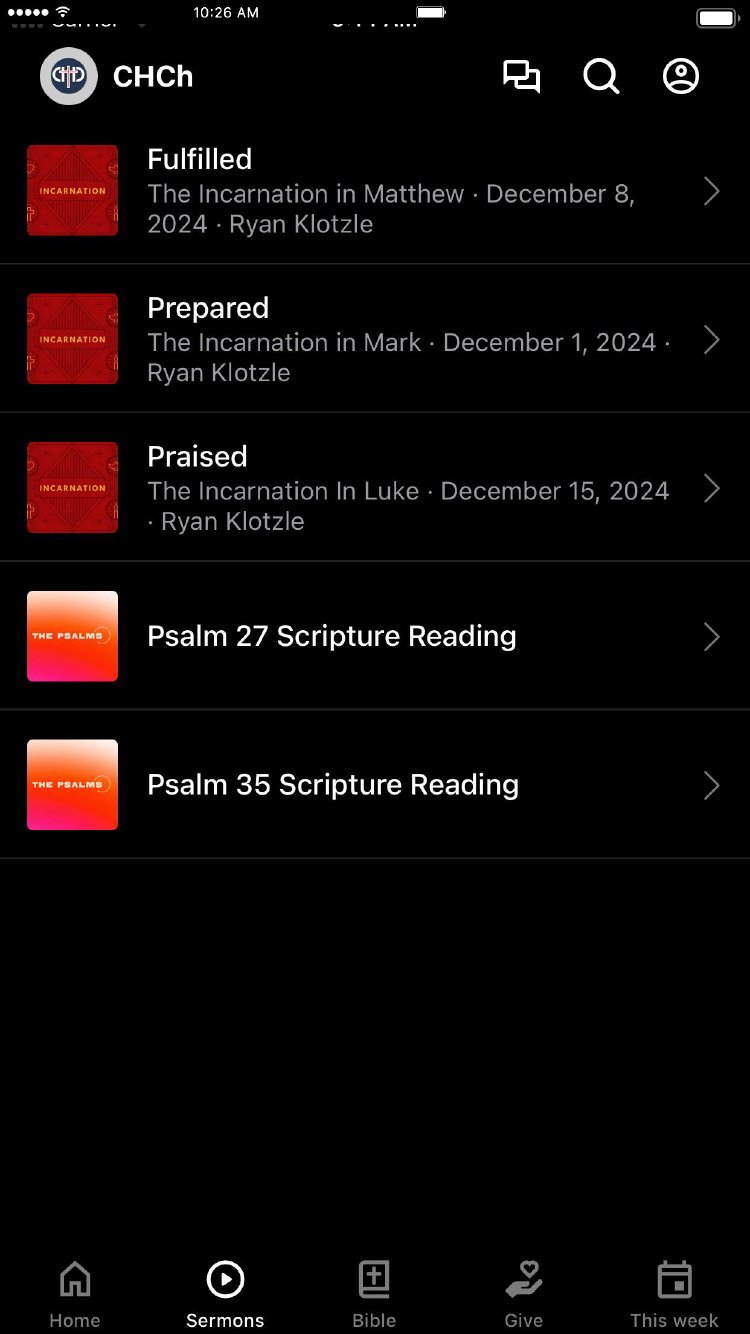Go to the Give tab
750x1334 pixels.
coord(524,1293)
